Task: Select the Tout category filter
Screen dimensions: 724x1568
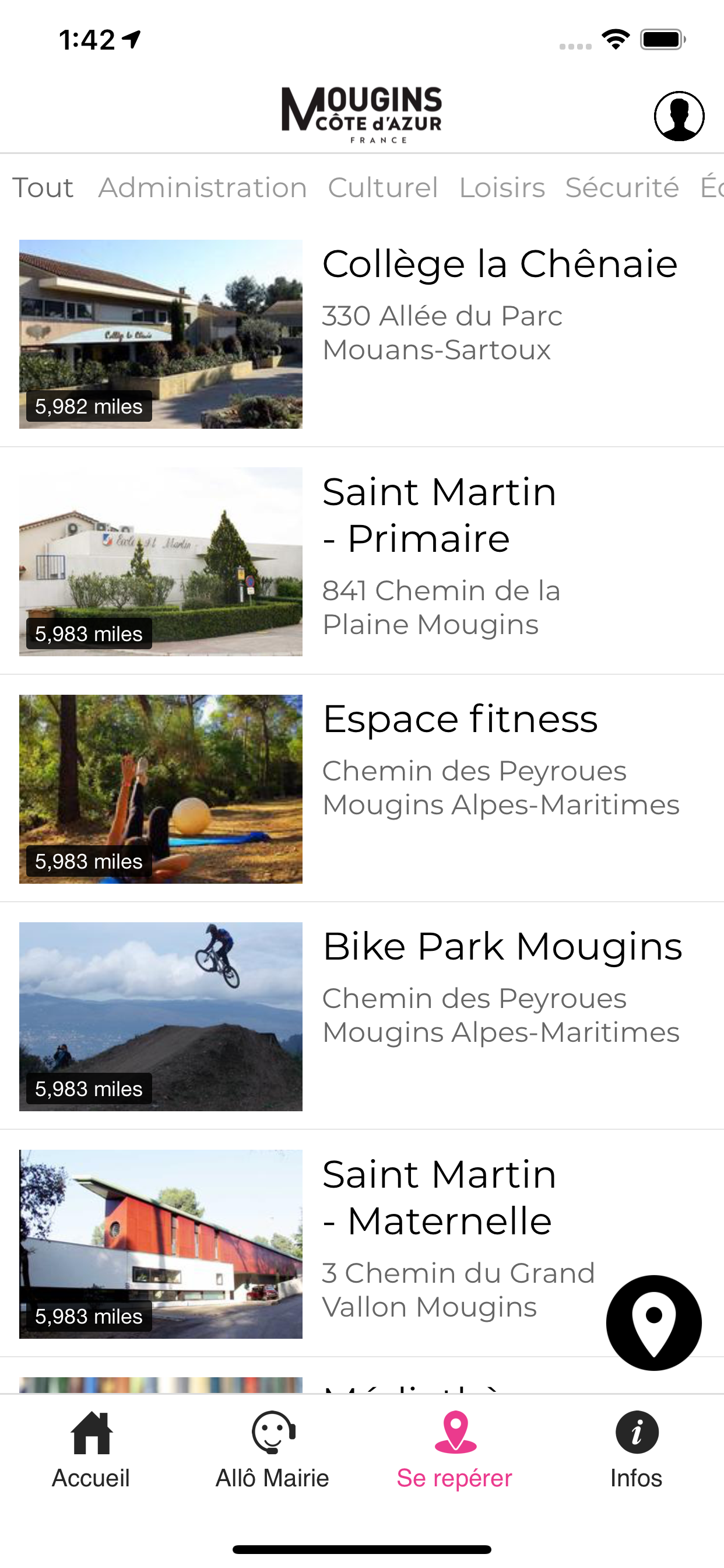Action: tap(43, 187)
